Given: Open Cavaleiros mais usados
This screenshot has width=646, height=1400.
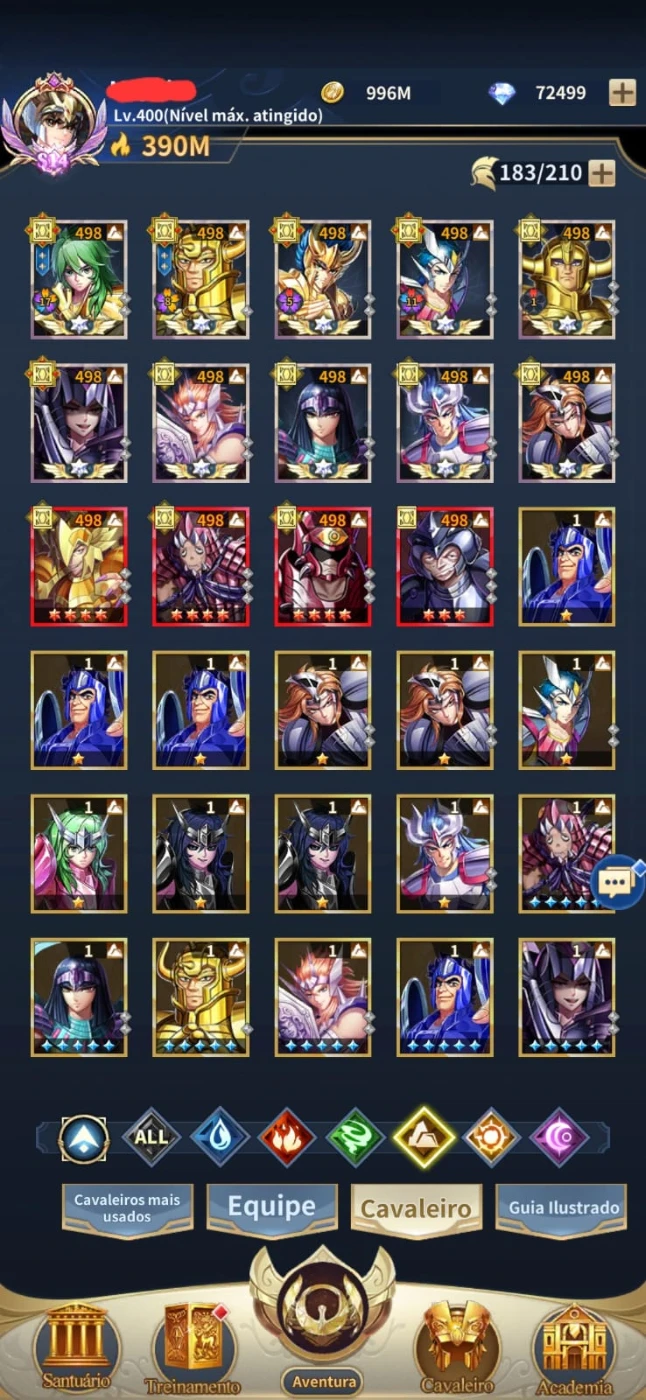Looking at the screenshot, I should (x=127, y=1208).
